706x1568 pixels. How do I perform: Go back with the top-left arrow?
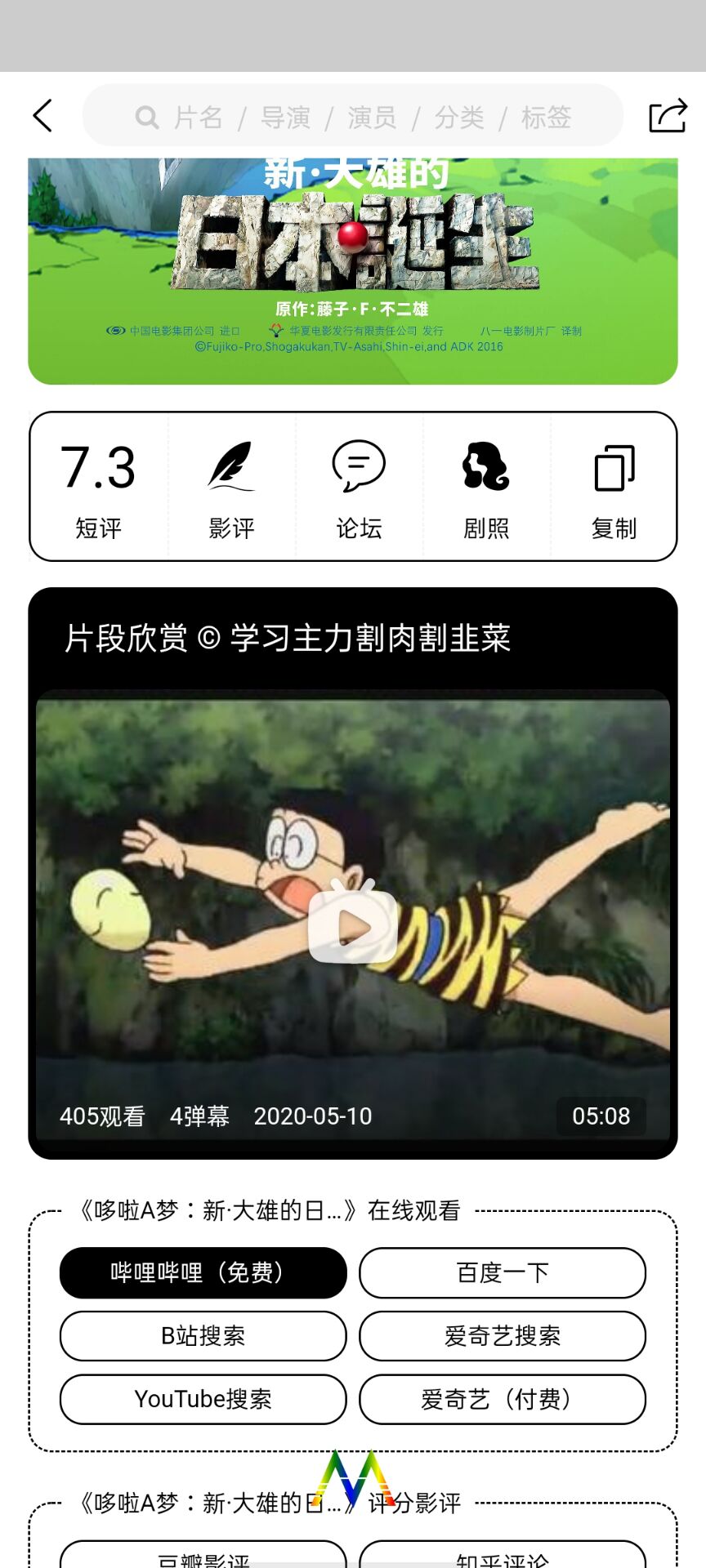coord(43,116)
